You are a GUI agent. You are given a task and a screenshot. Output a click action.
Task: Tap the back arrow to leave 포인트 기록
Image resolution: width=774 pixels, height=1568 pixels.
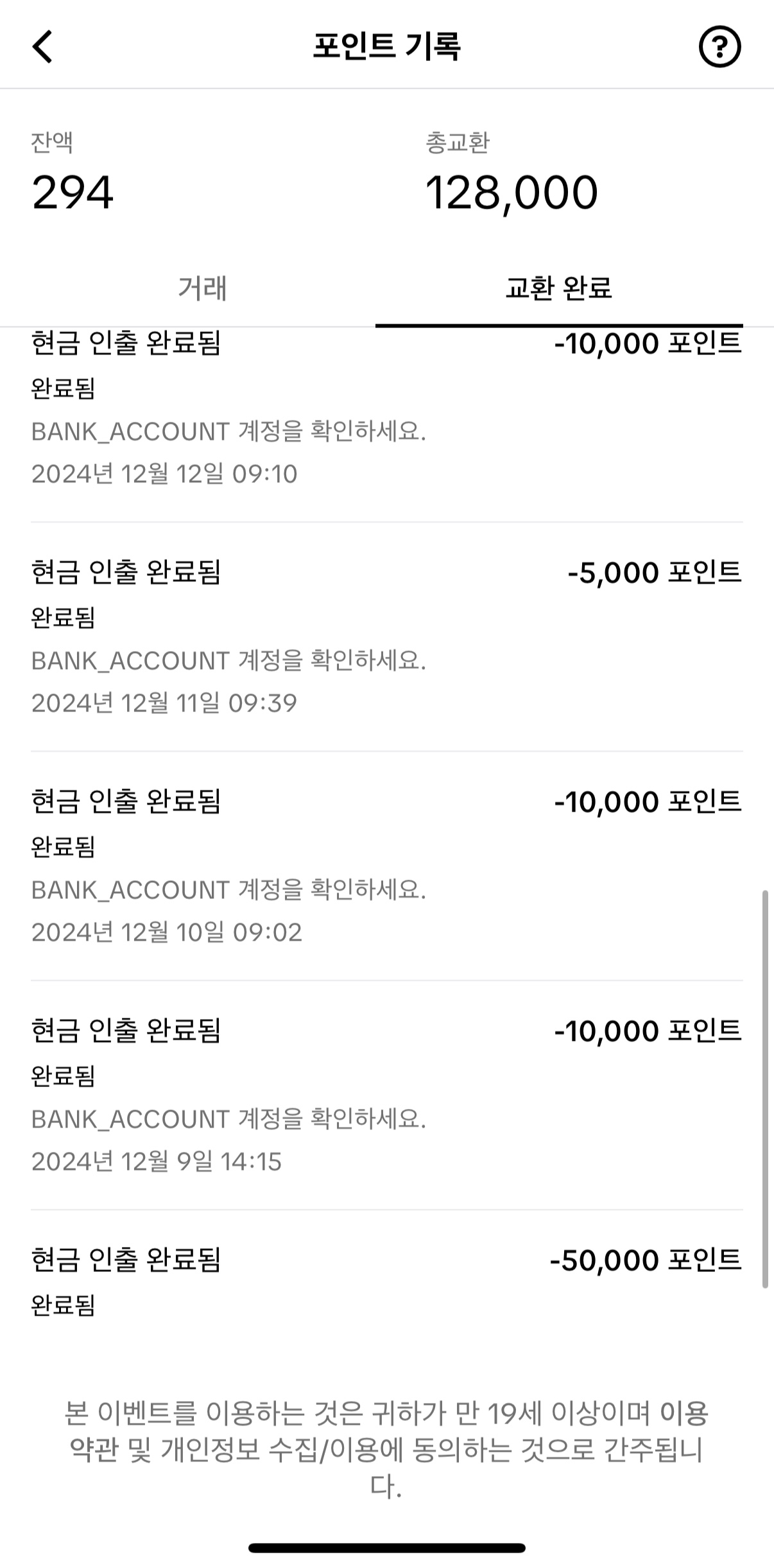click(42, 48)
